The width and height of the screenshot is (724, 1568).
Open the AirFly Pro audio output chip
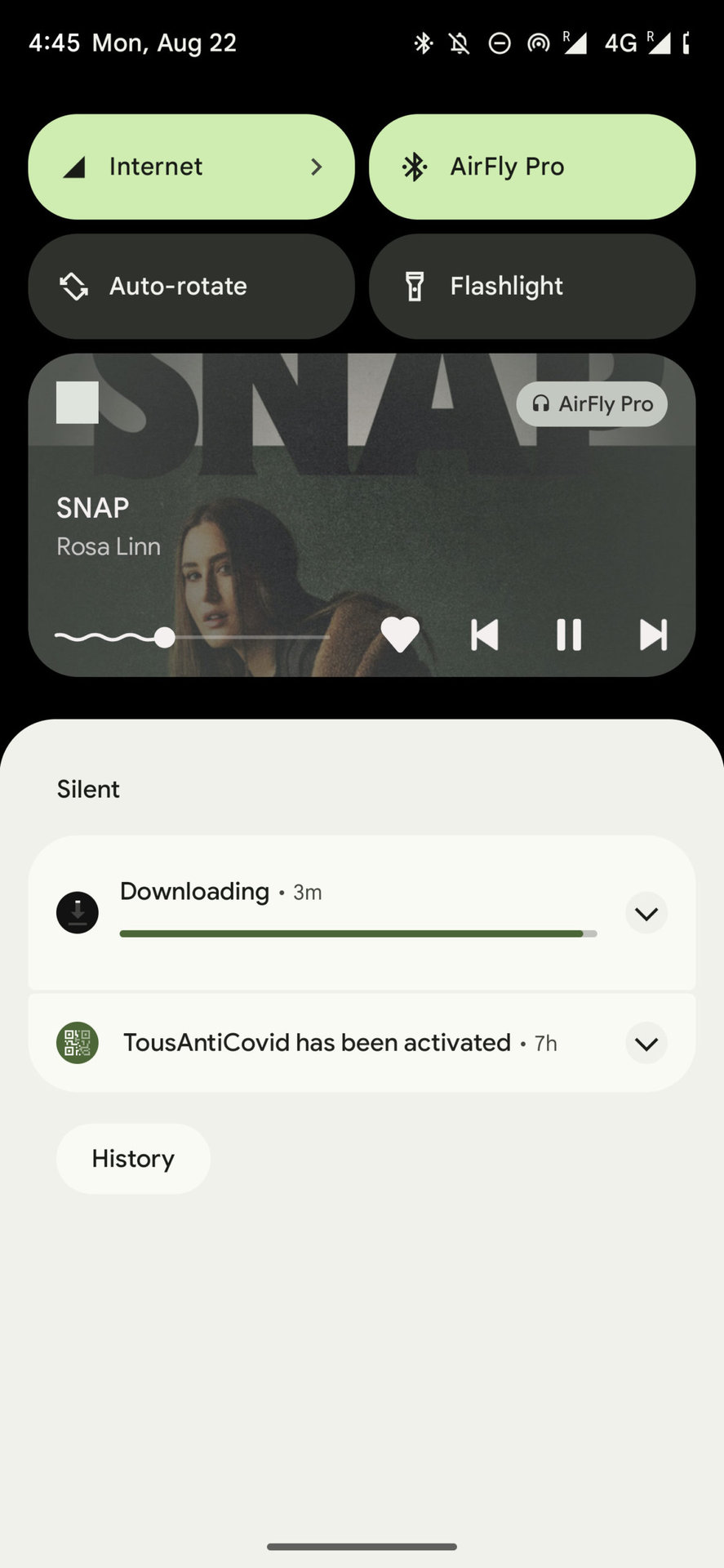(x=592, y=403)
